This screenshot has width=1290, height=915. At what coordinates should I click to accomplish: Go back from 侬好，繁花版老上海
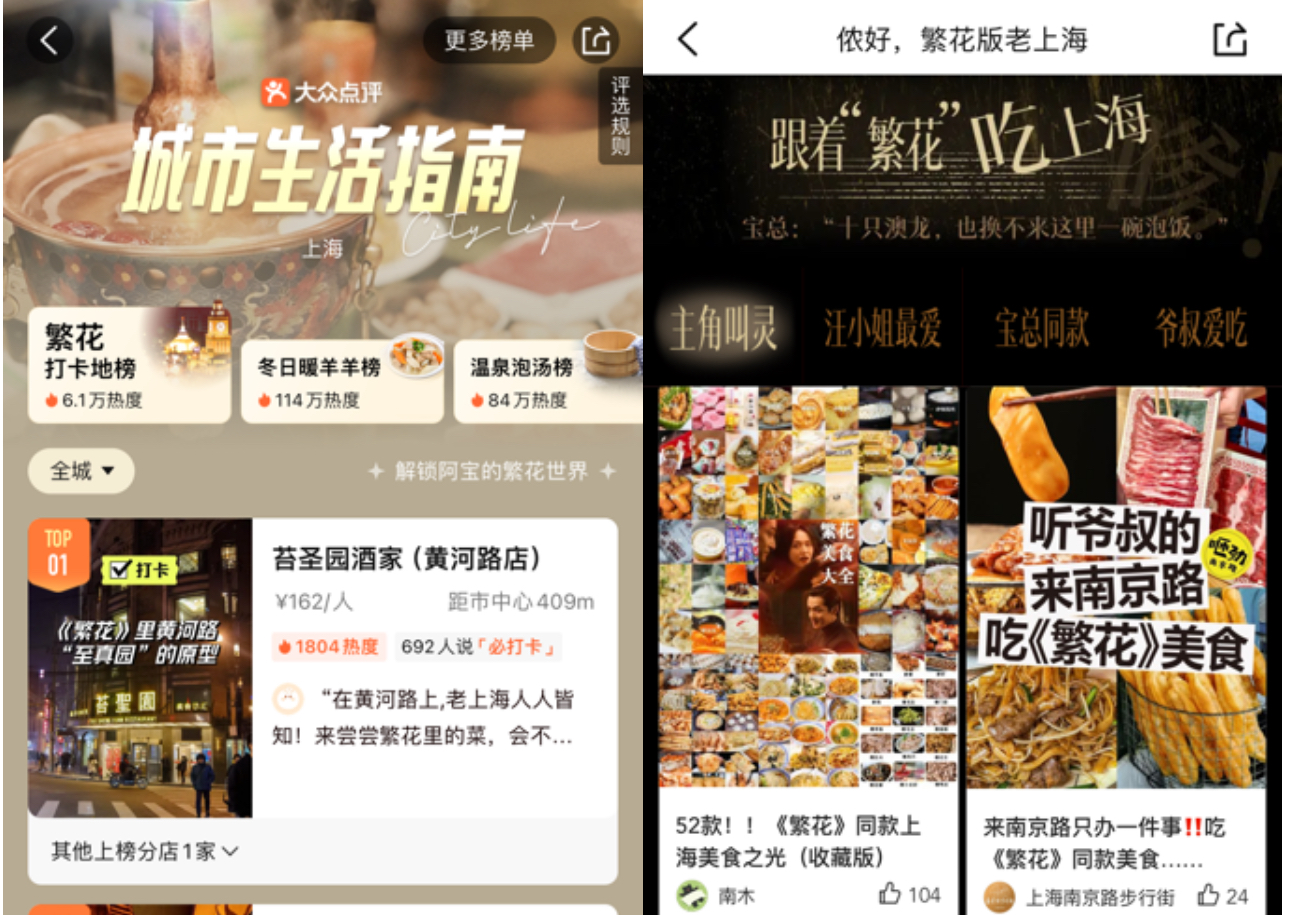click(688, 40)
